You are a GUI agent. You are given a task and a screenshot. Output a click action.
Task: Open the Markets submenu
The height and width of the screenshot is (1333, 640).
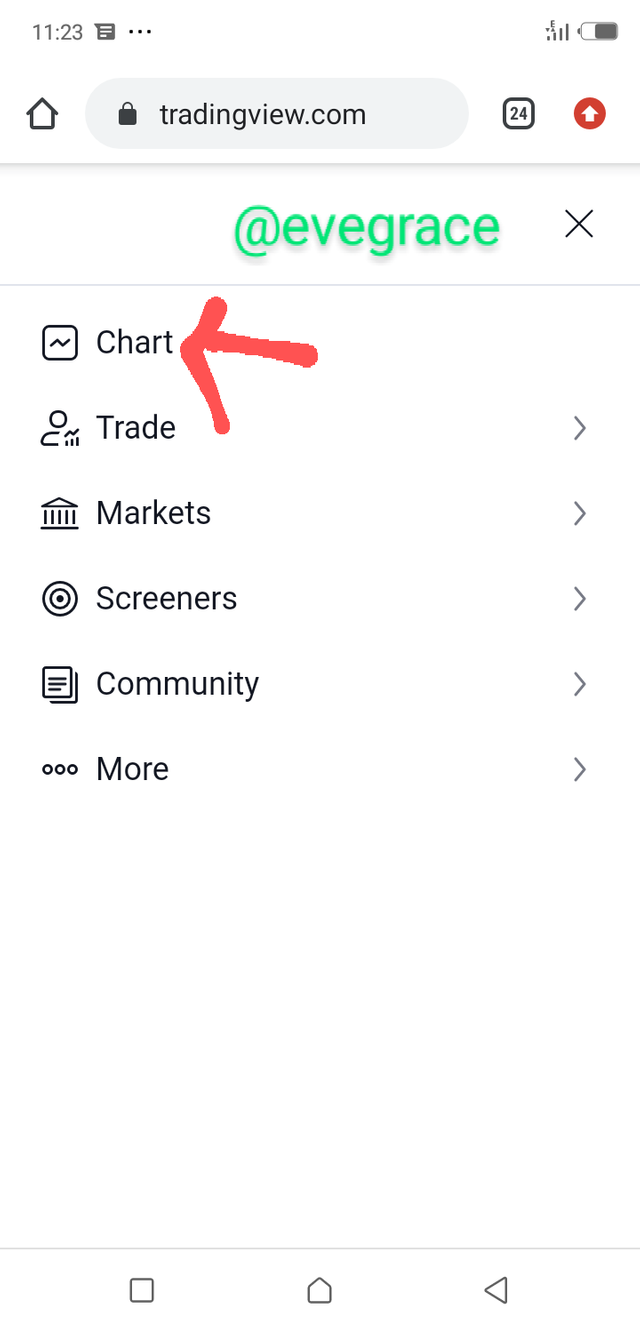(320, 513)
